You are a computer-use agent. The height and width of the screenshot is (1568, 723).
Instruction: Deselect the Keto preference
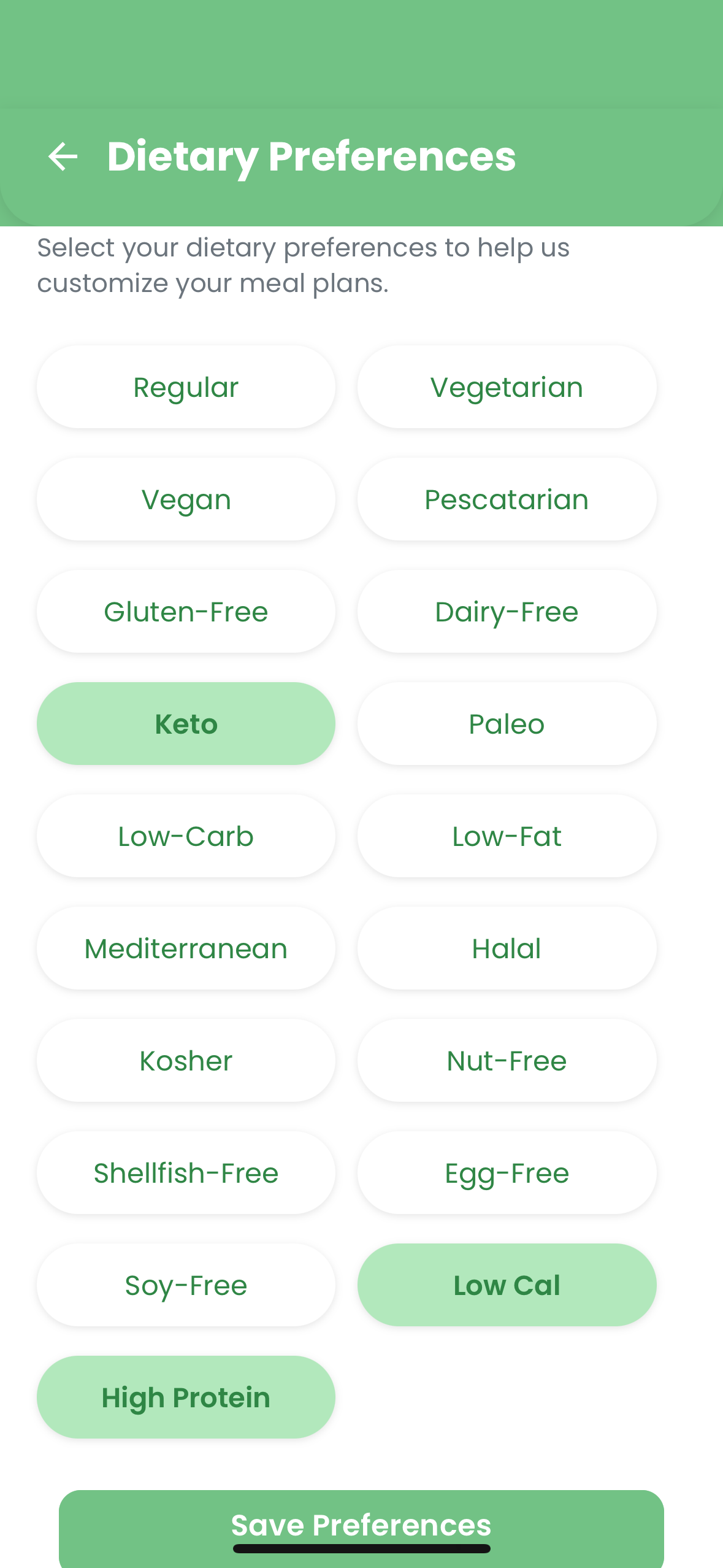186,723
